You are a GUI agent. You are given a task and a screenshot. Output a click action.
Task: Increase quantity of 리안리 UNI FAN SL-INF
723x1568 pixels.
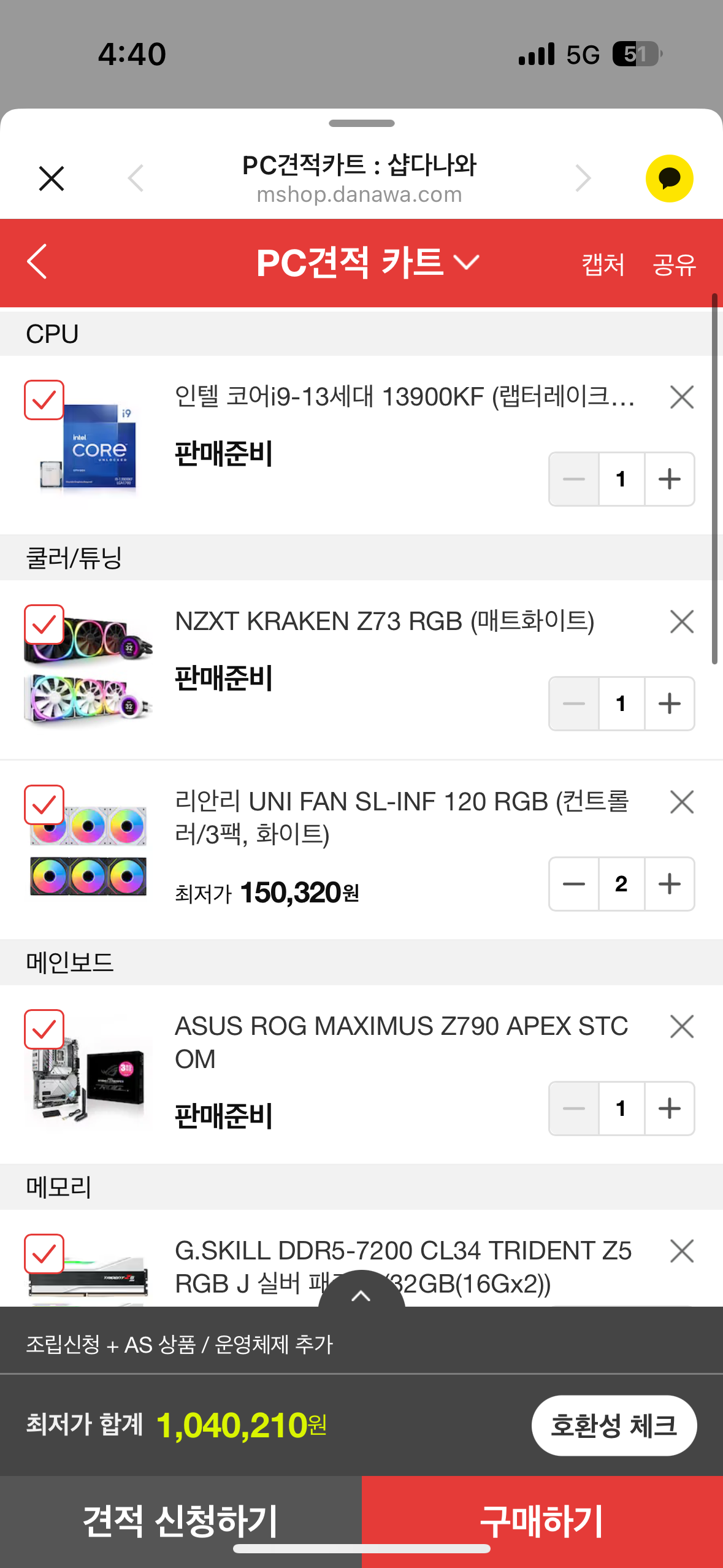[x=669, y=884]
